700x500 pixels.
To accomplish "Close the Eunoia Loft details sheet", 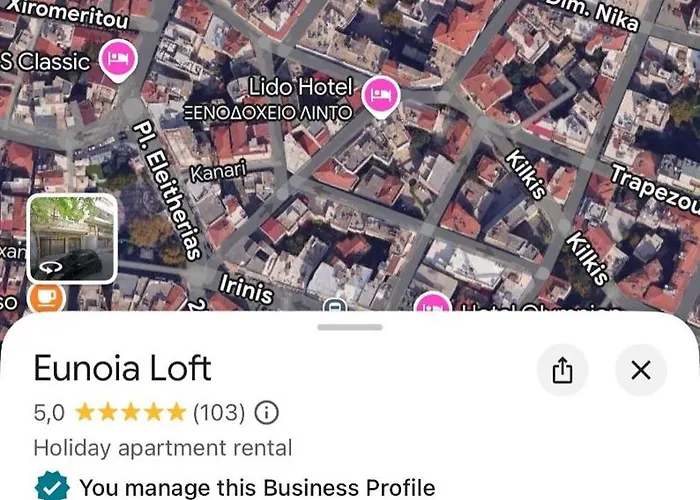I will point(641,371).
